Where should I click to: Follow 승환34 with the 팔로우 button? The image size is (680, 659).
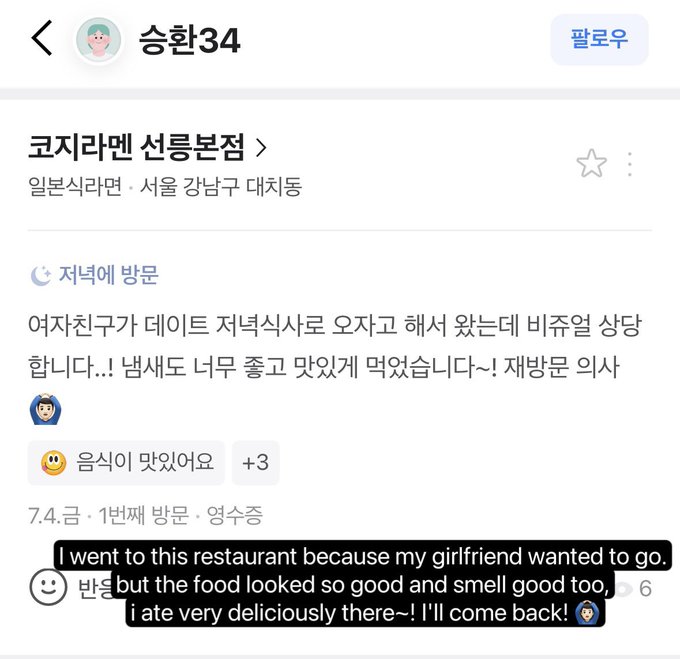(x=599, y=40)
